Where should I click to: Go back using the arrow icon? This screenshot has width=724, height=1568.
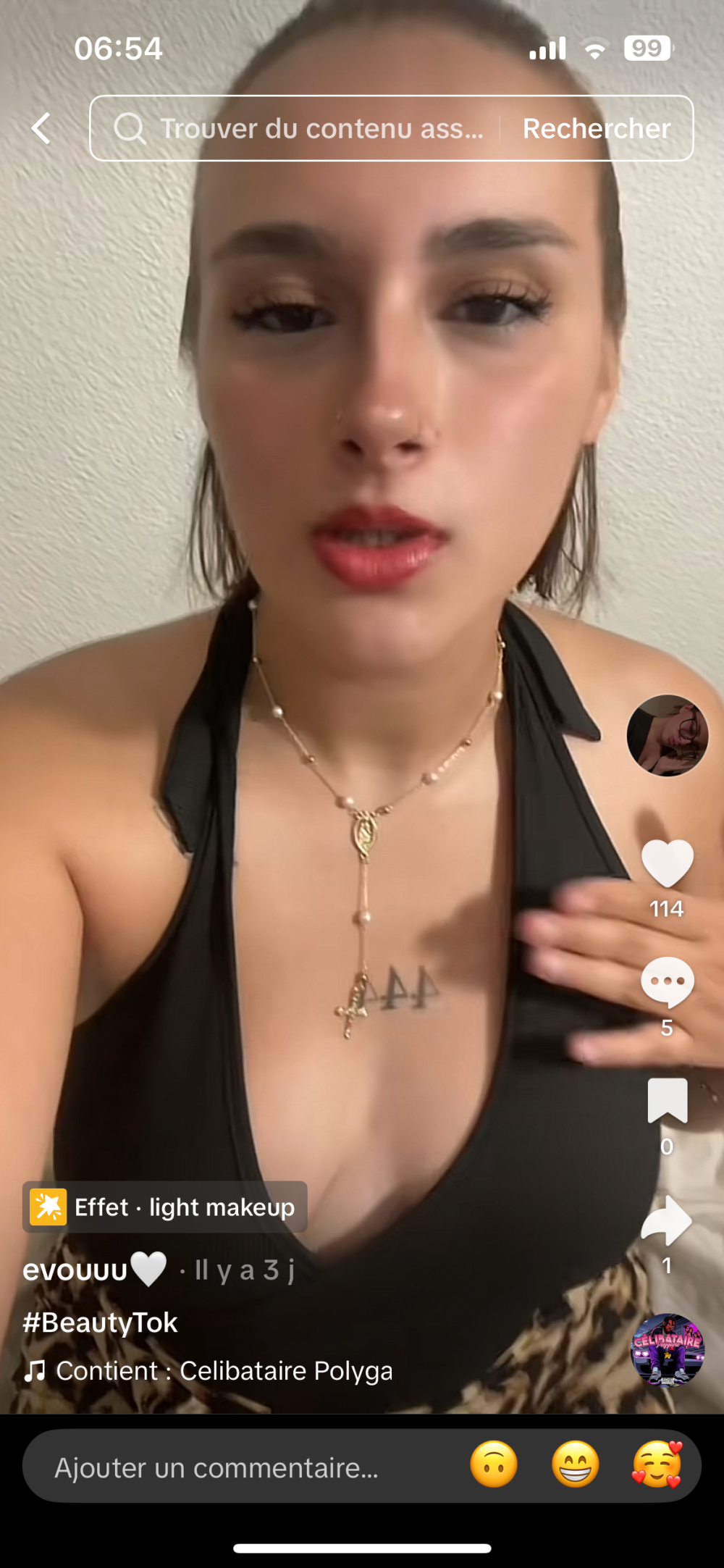pyautogui.click(x=41, y=129)
